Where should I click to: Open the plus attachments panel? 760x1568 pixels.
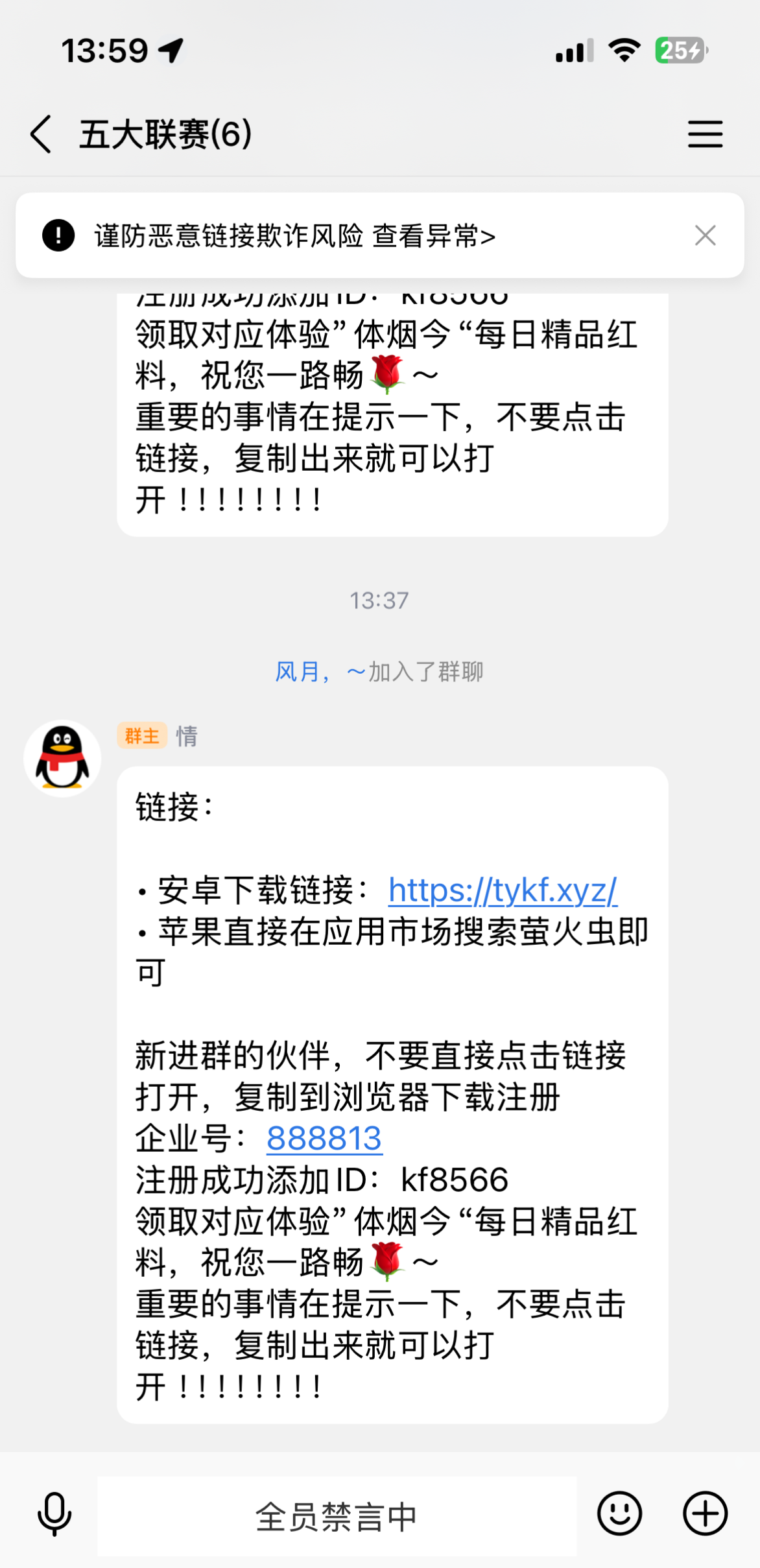(705, 1514)
